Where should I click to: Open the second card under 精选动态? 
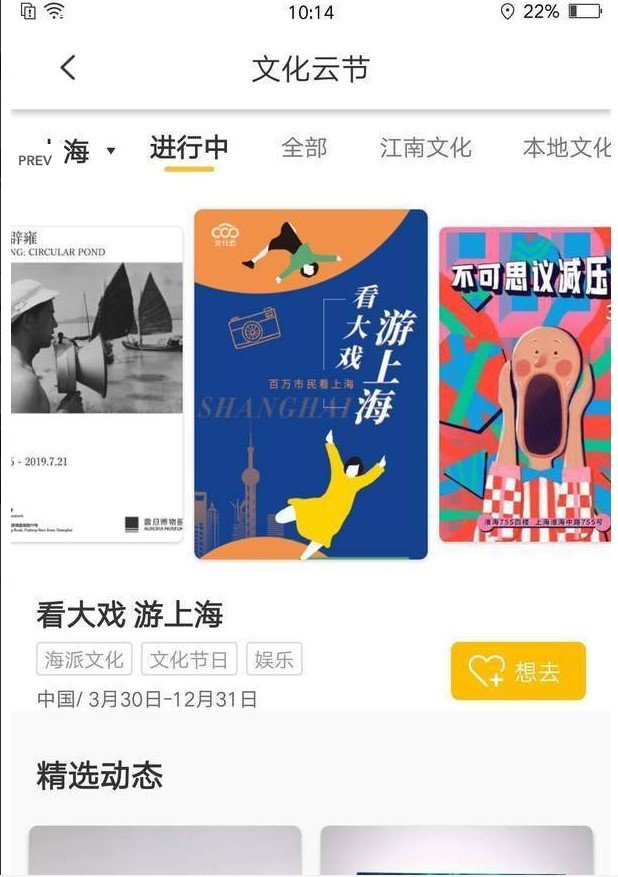pos(456,851)
